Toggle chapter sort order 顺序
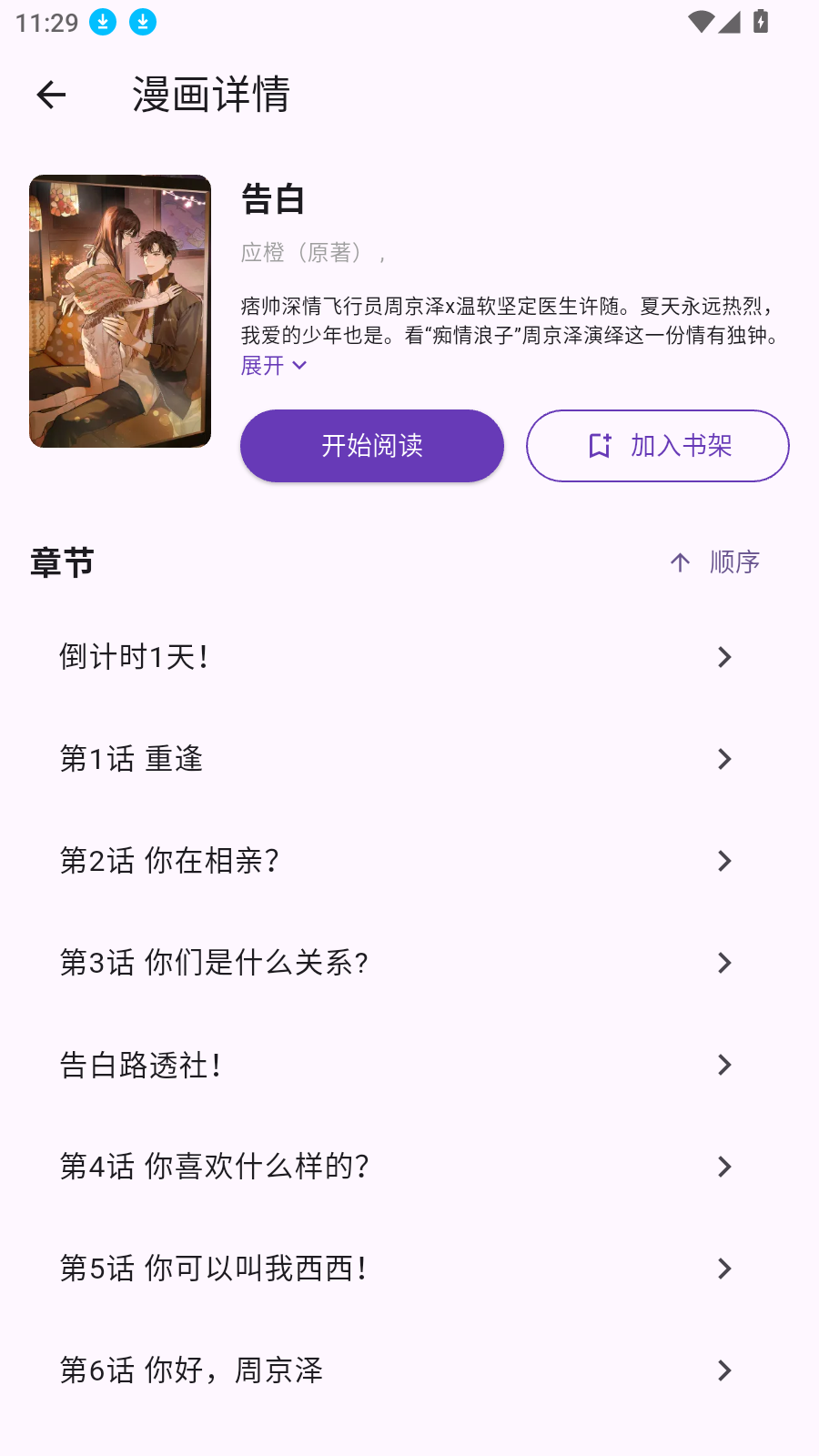 pyautogui.click(x=715, y=562)
